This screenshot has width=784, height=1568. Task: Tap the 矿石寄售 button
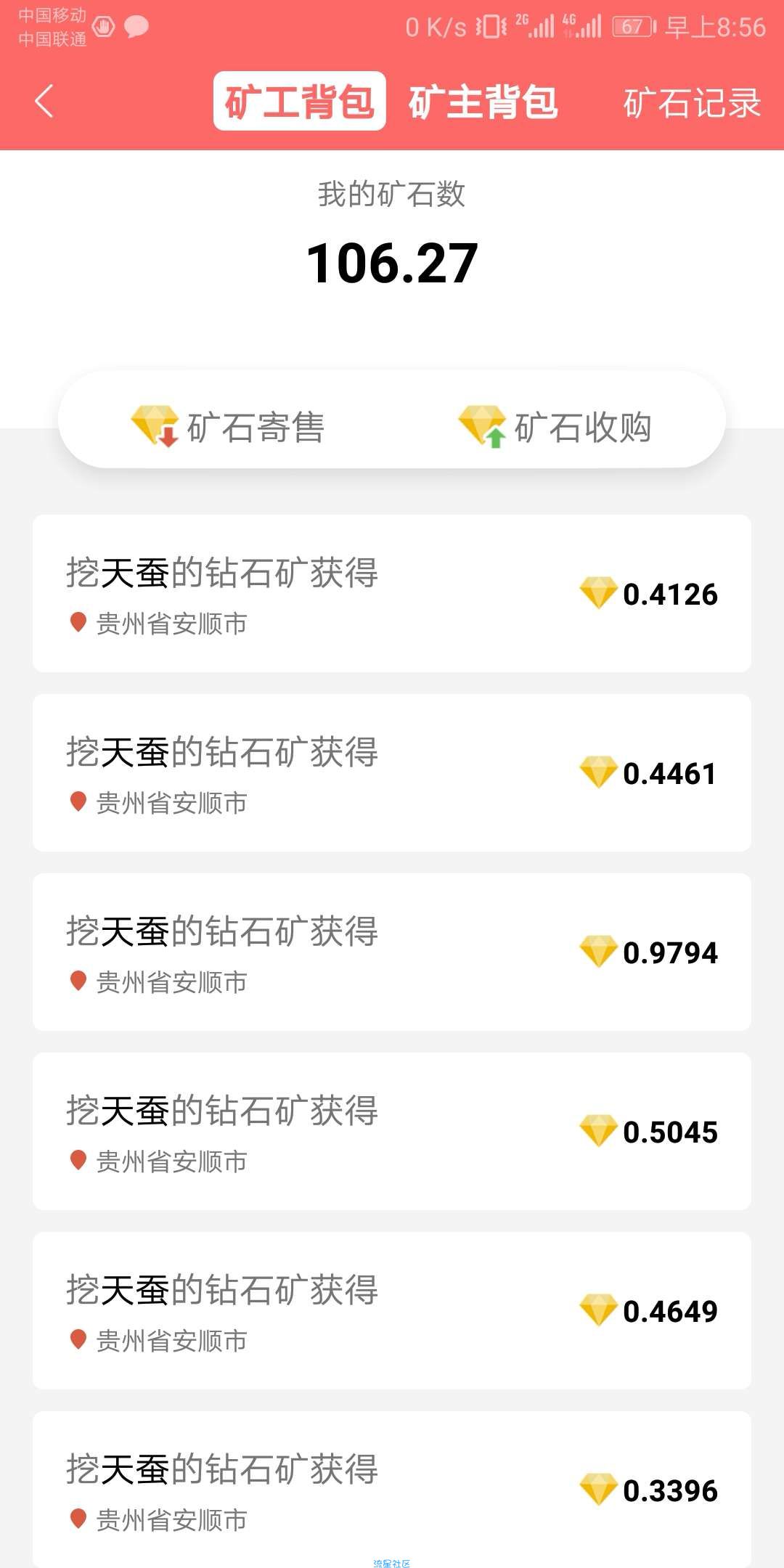227,426
